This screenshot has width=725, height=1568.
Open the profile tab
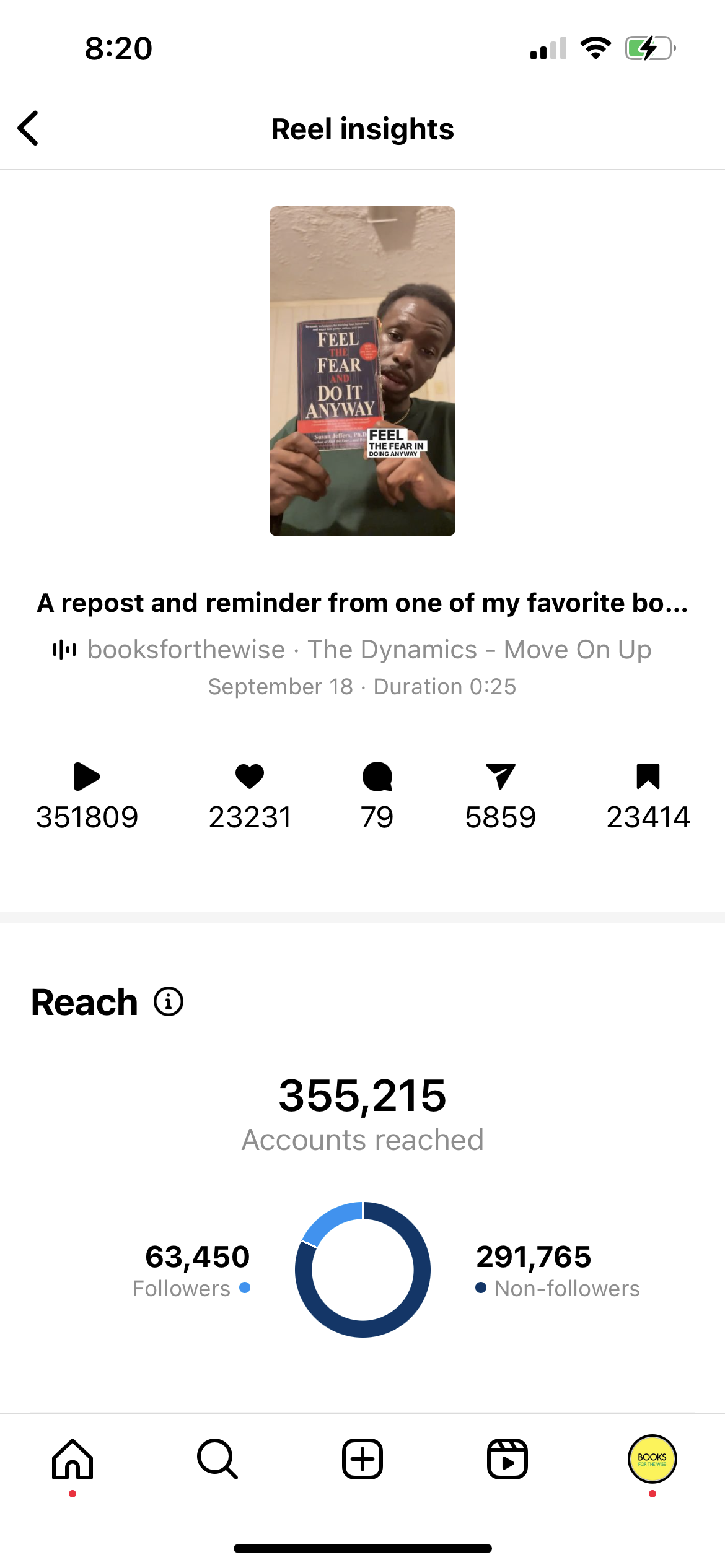tap(652, 1459)
